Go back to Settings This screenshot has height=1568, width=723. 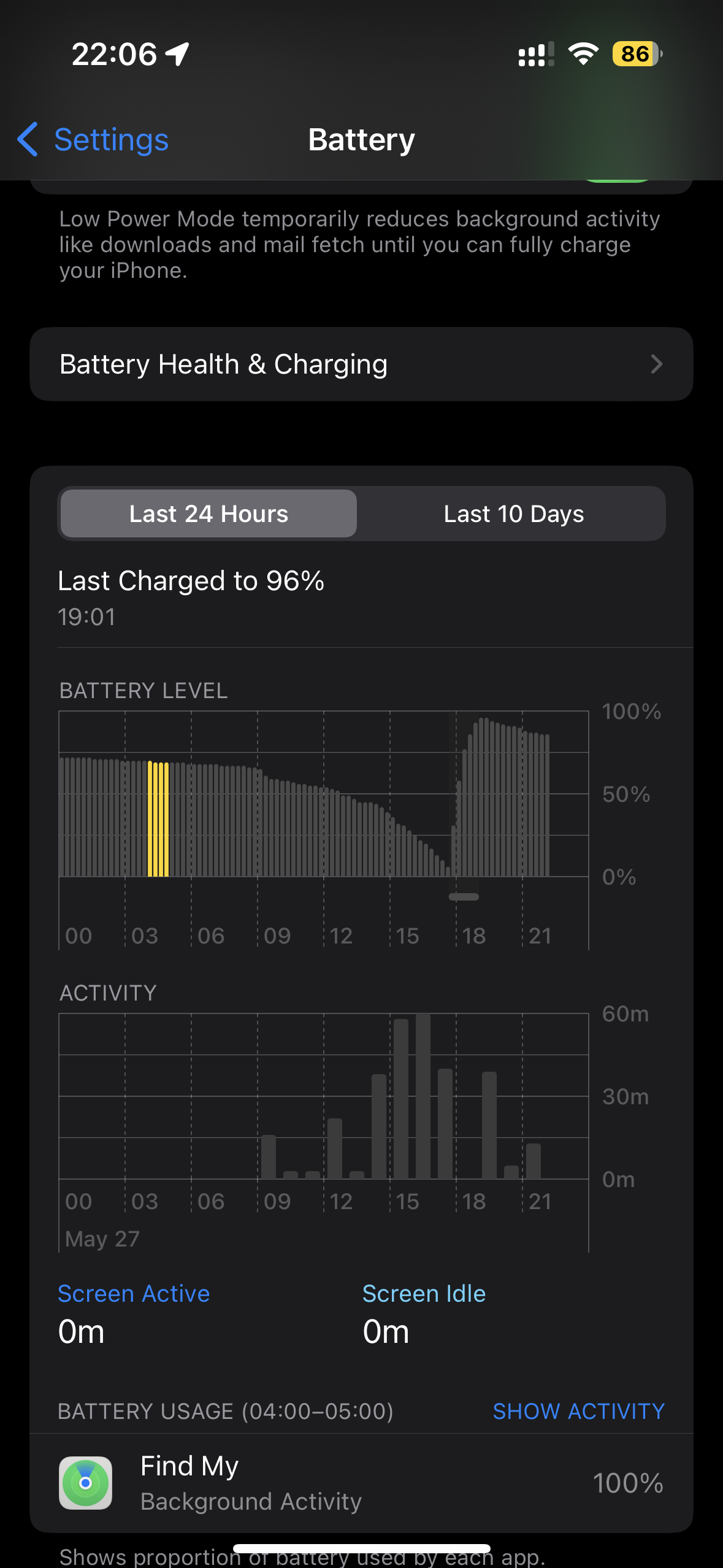pos(93,140)
